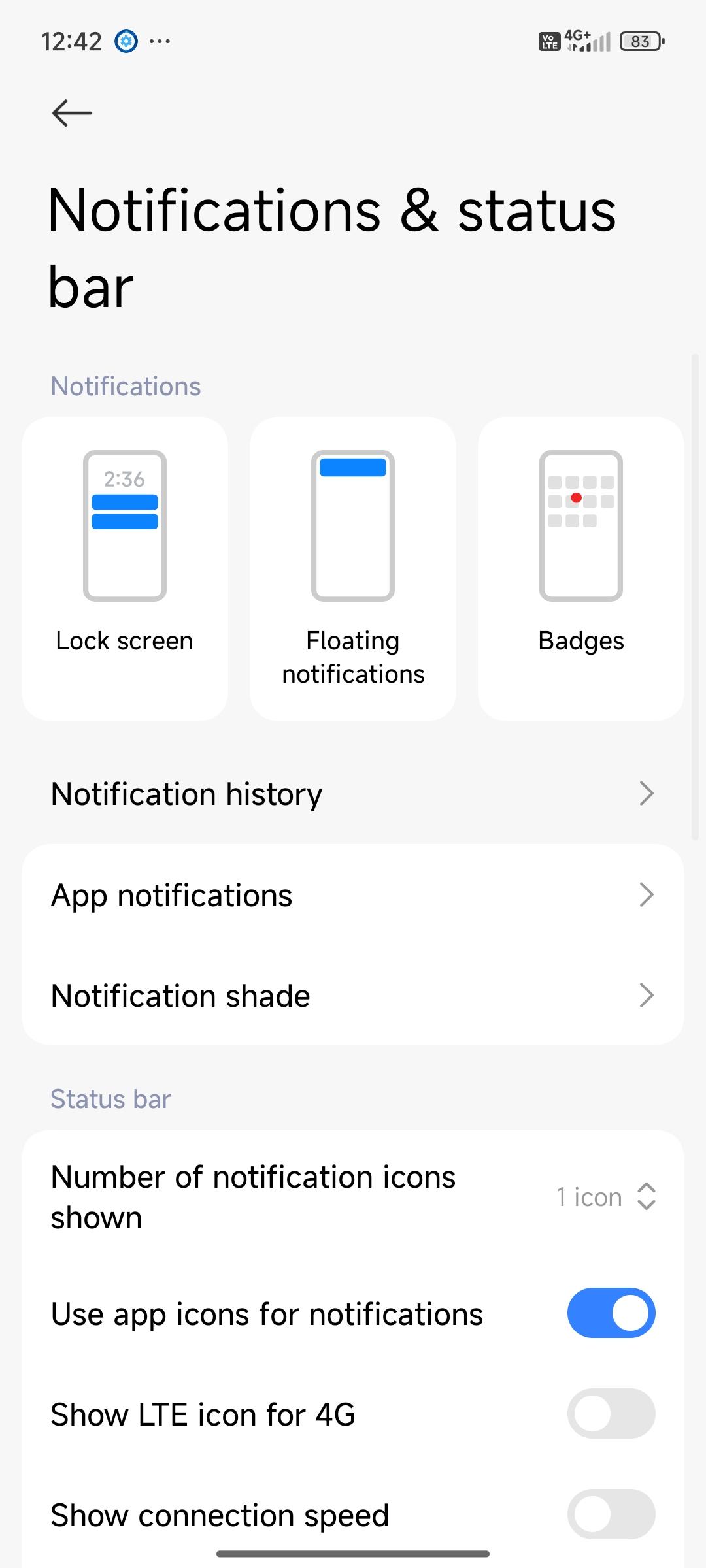Change number of notification icons shown
This screenshot has width=706, height=1568.
coord(605,1197)
